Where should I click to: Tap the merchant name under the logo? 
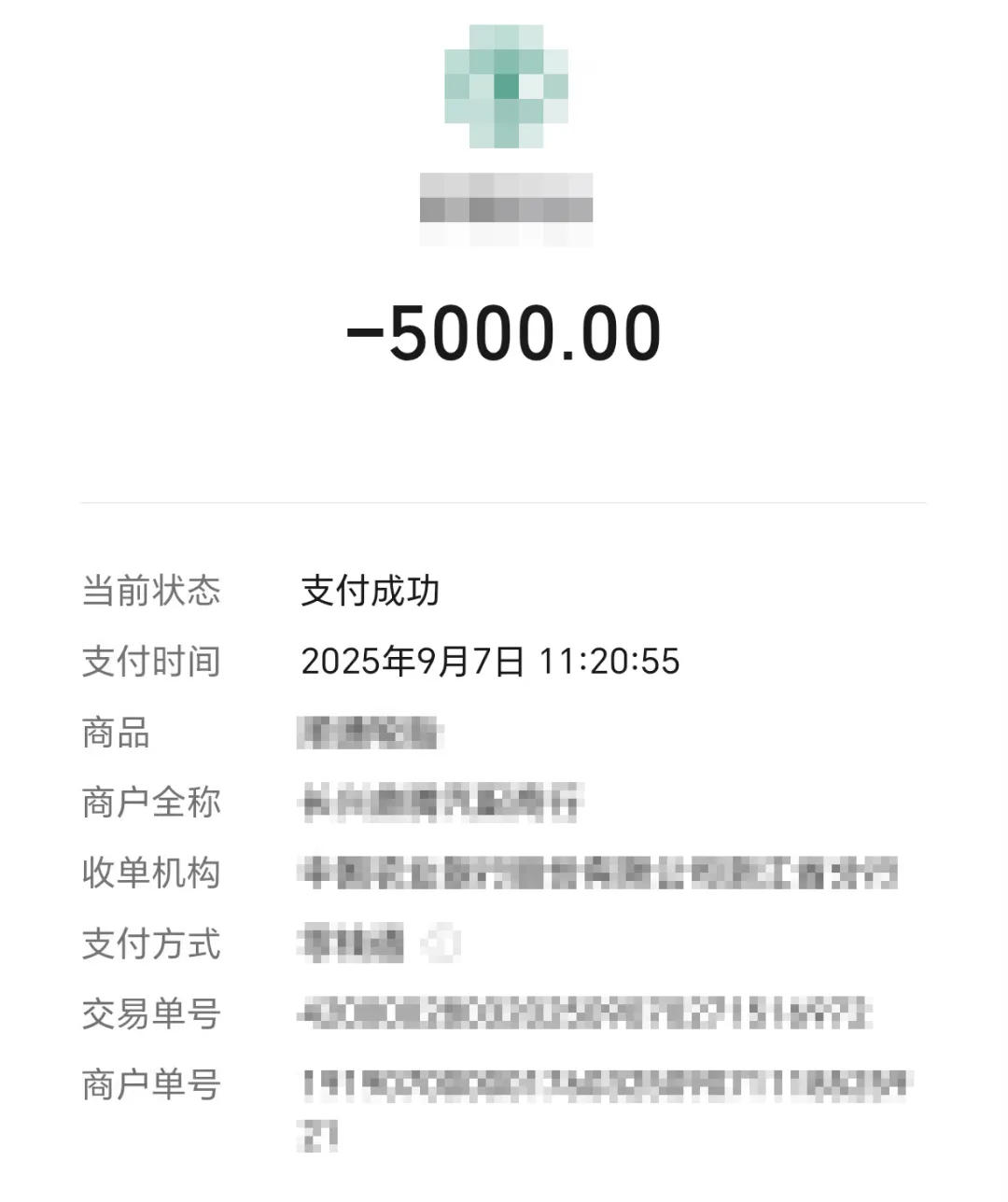click(507, 203)
